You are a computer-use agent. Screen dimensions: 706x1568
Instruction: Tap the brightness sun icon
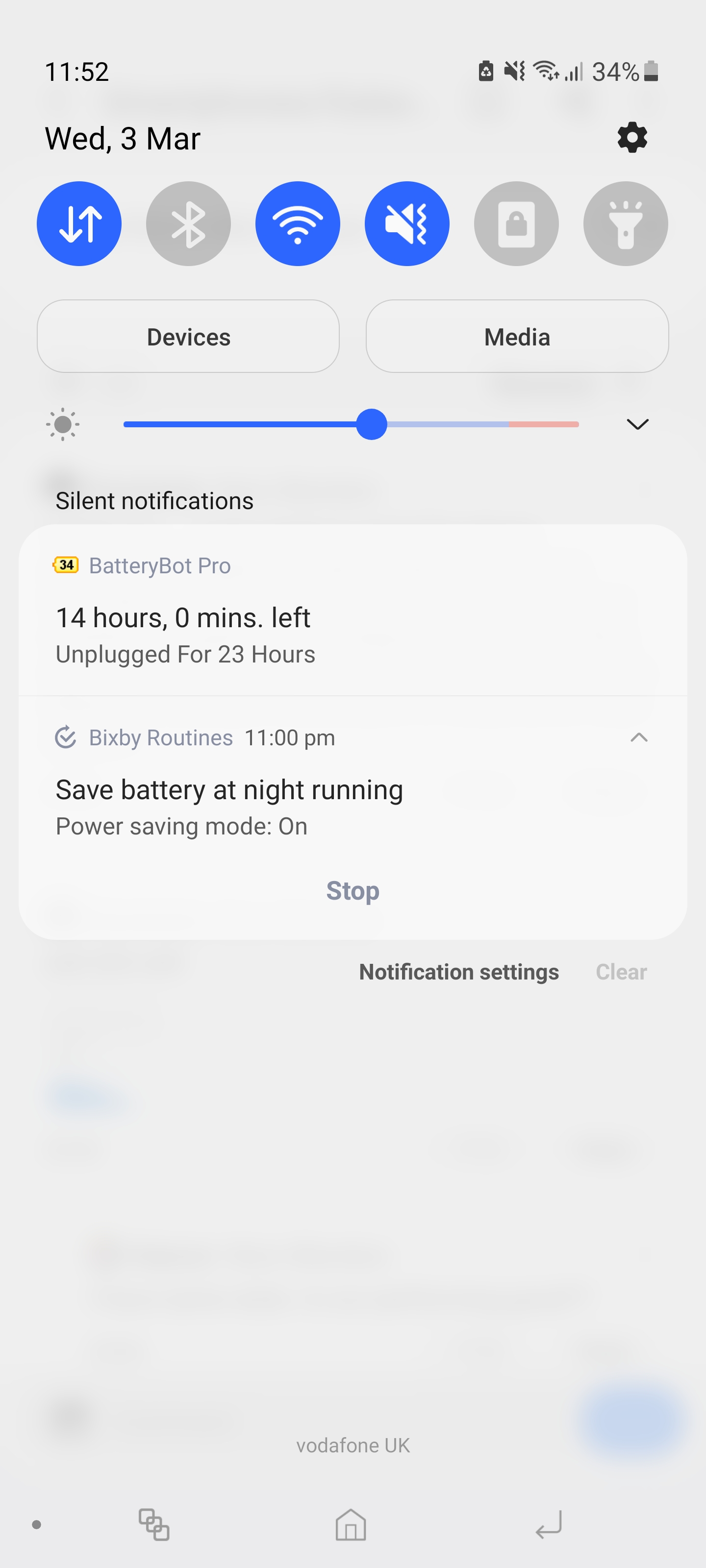coord(63,424)
